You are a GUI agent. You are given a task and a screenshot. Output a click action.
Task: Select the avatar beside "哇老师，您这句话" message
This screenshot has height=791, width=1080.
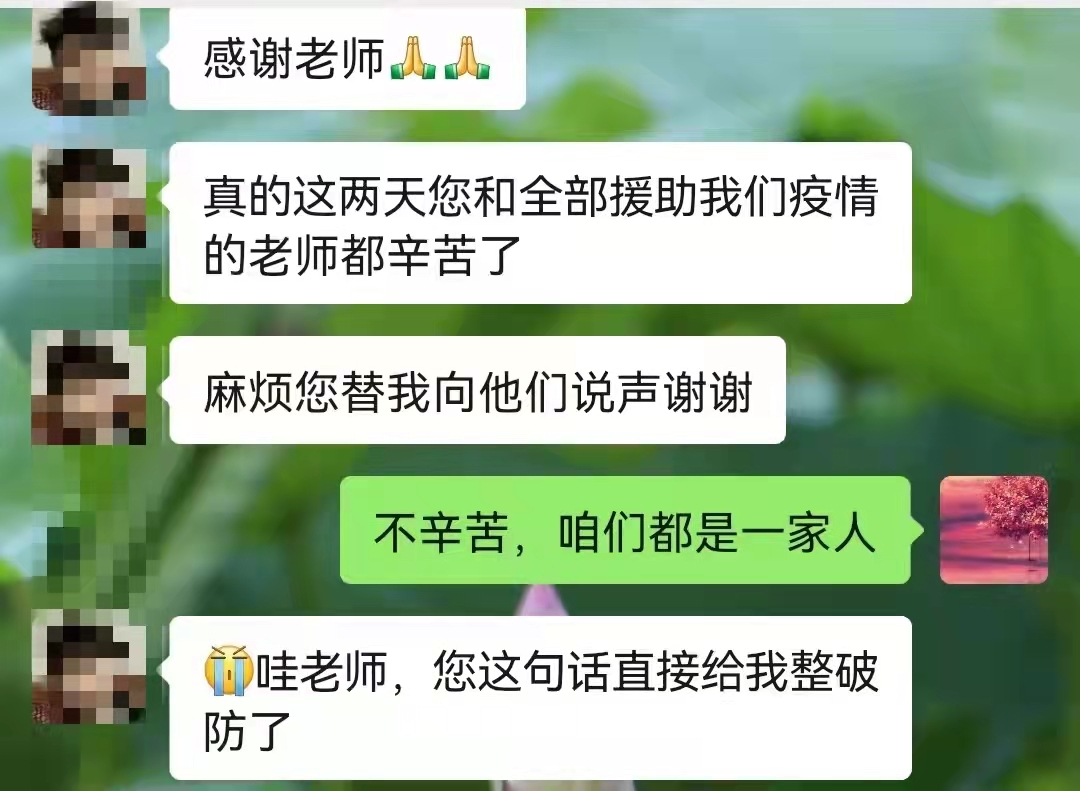pyautogui.click(x=89, y=665)
